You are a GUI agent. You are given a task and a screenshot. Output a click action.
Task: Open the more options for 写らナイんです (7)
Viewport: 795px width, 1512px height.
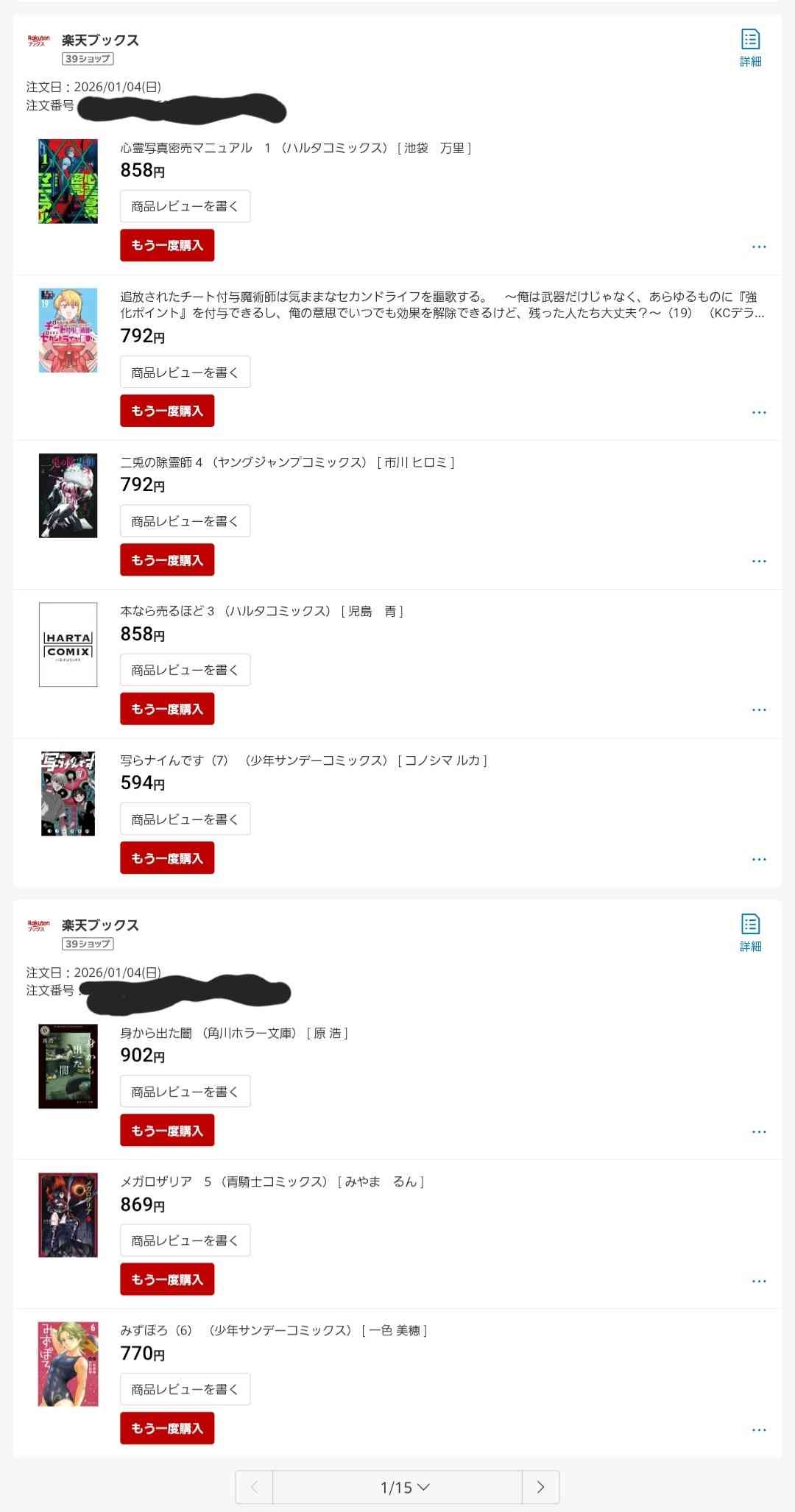[759, 859]
